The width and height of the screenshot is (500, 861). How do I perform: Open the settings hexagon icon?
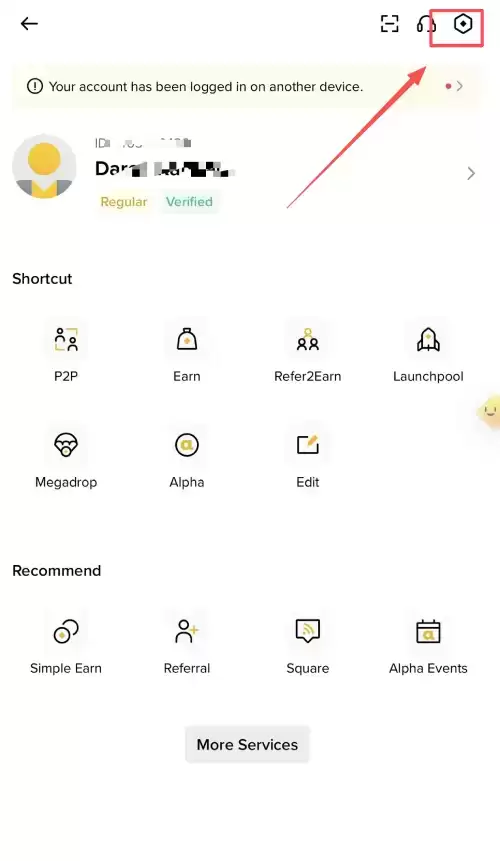tap(463, 24)
